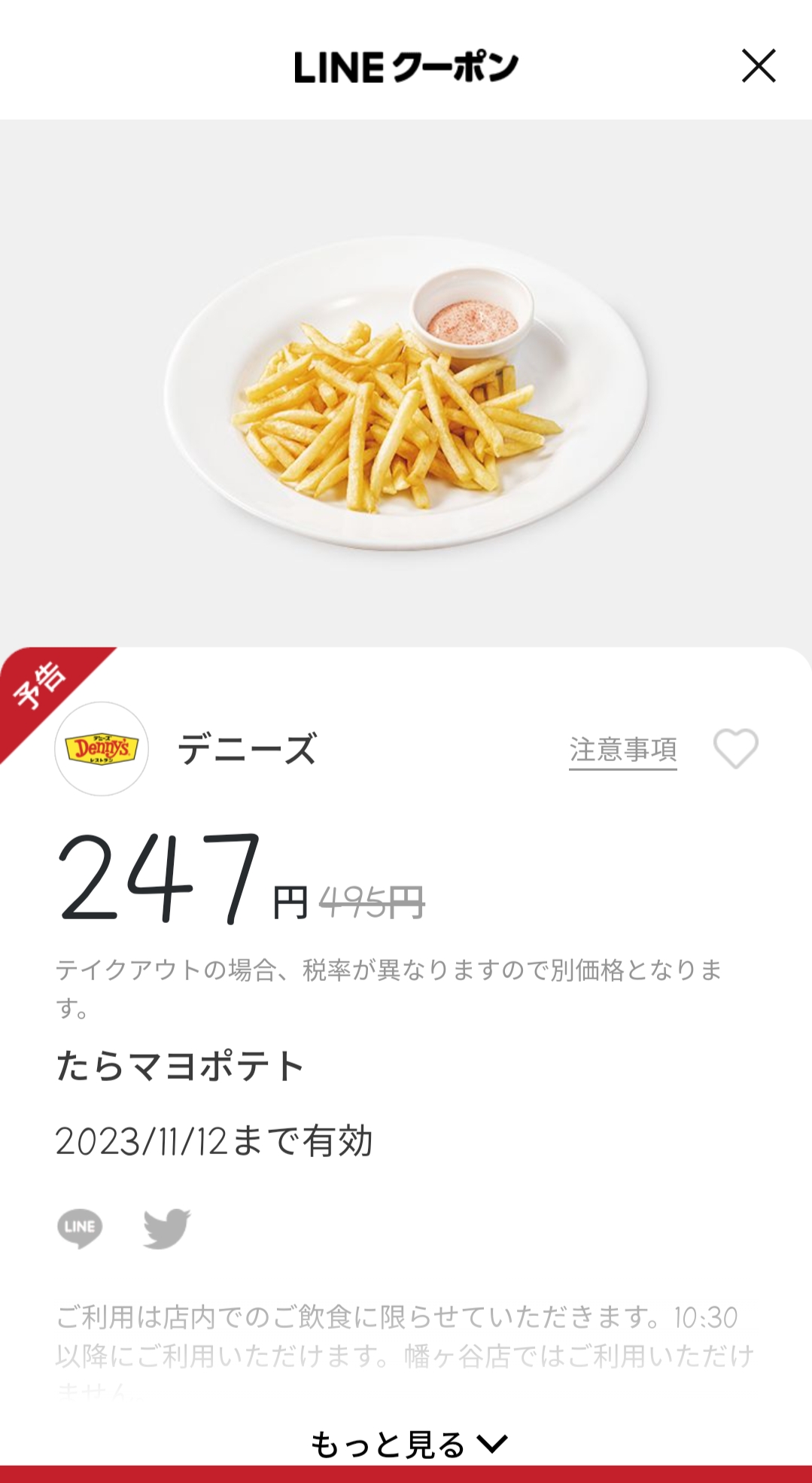
Task: Close the LINE coupon page
Action: pyautogui.click(x=758, y=65)
